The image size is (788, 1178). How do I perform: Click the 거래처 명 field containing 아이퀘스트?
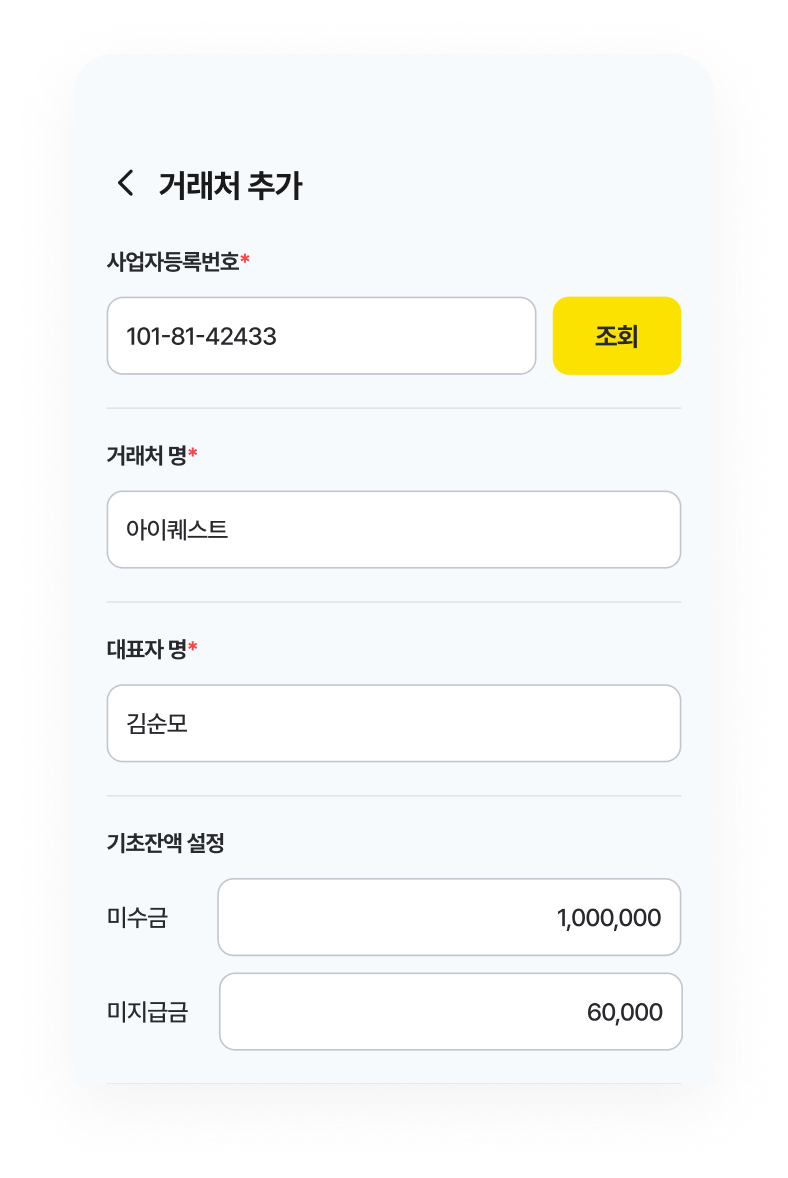(393, 529)
